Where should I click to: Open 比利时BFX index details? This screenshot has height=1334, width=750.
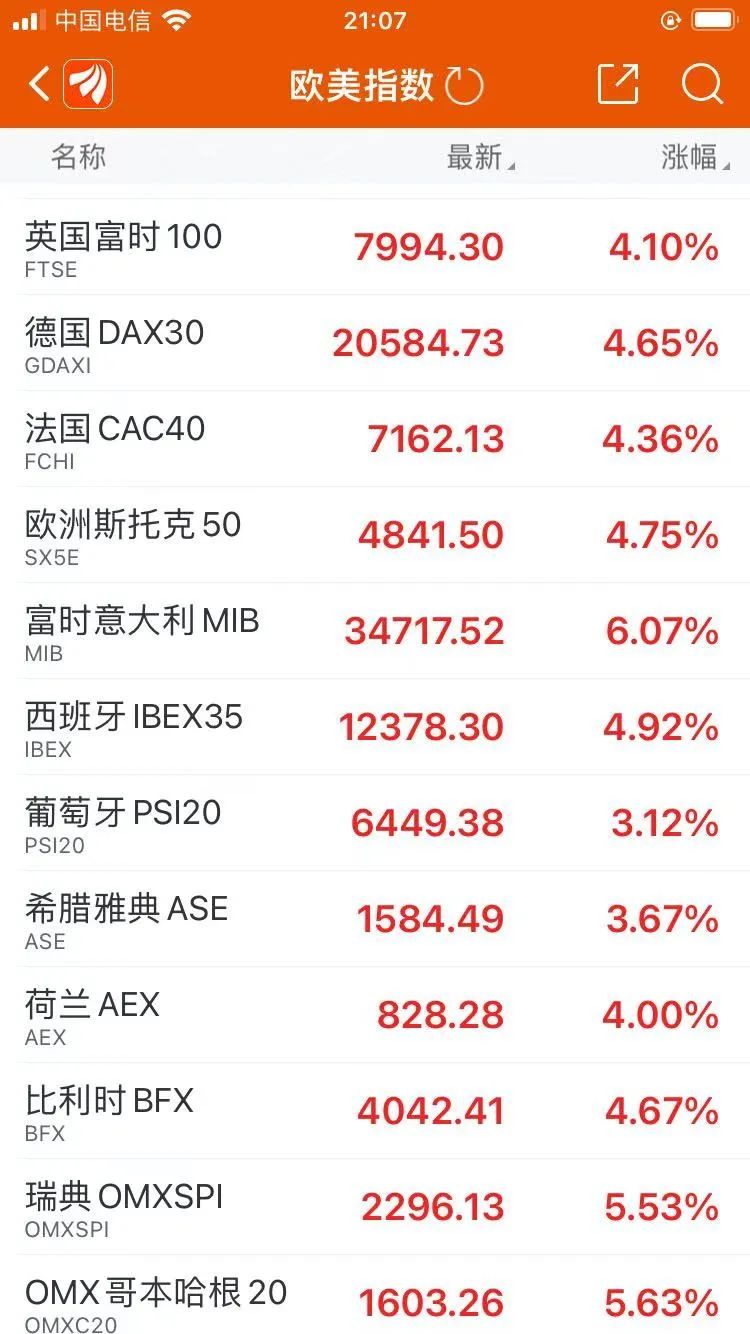pyautogui.click(x=375, y=1110)
